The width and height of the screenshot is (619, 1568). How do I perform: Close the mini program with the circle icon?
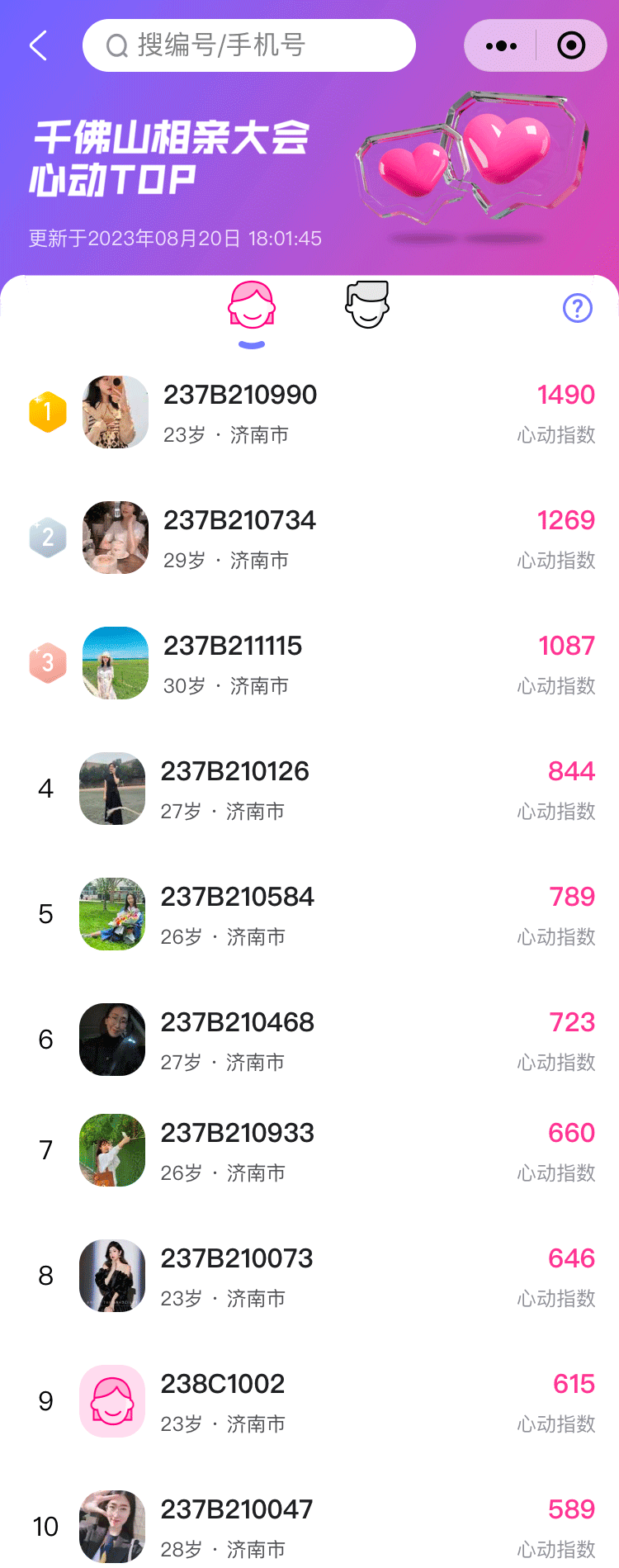[x=571, y=45]
